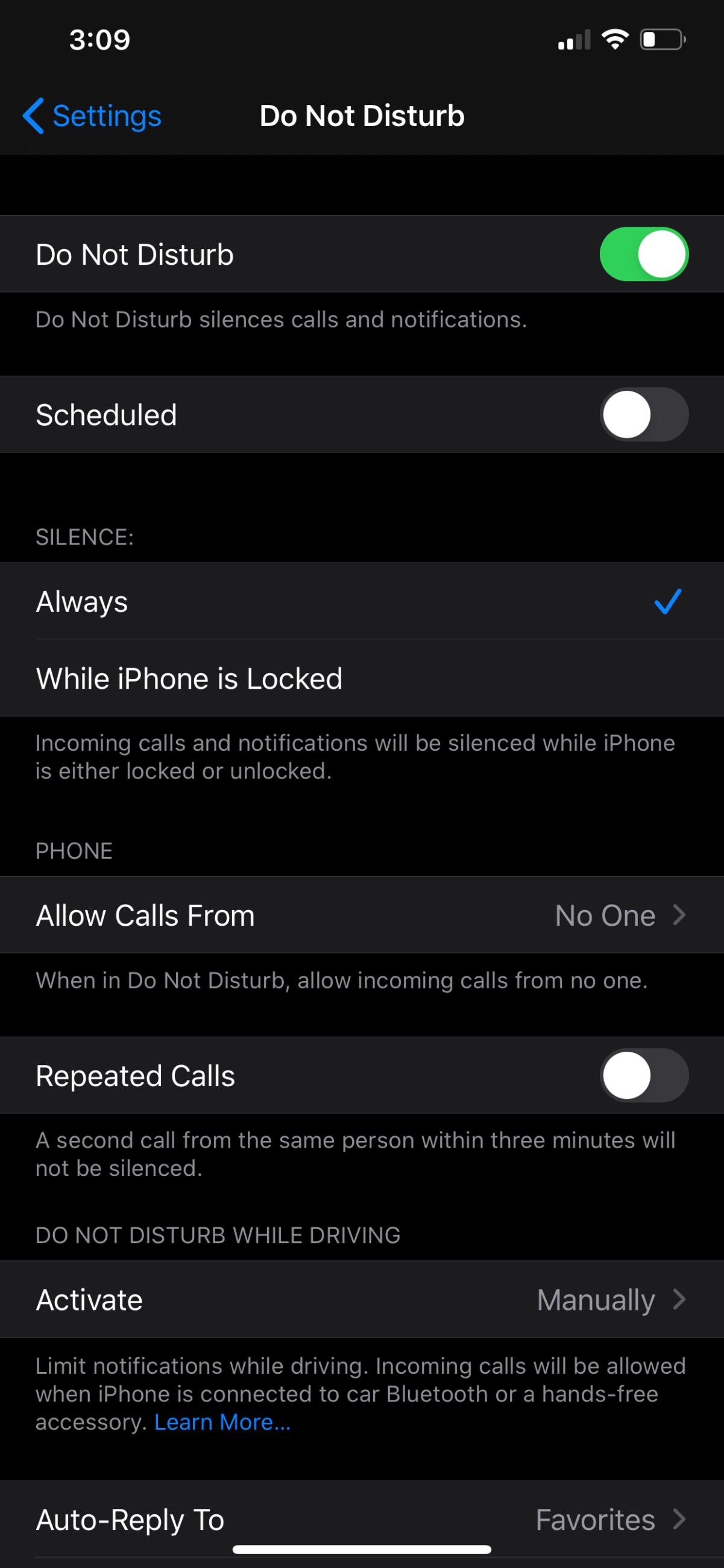Turn off the Do Not Disturb switch
The width and height of the screenshot is (724, 1568).
(643, 254)
